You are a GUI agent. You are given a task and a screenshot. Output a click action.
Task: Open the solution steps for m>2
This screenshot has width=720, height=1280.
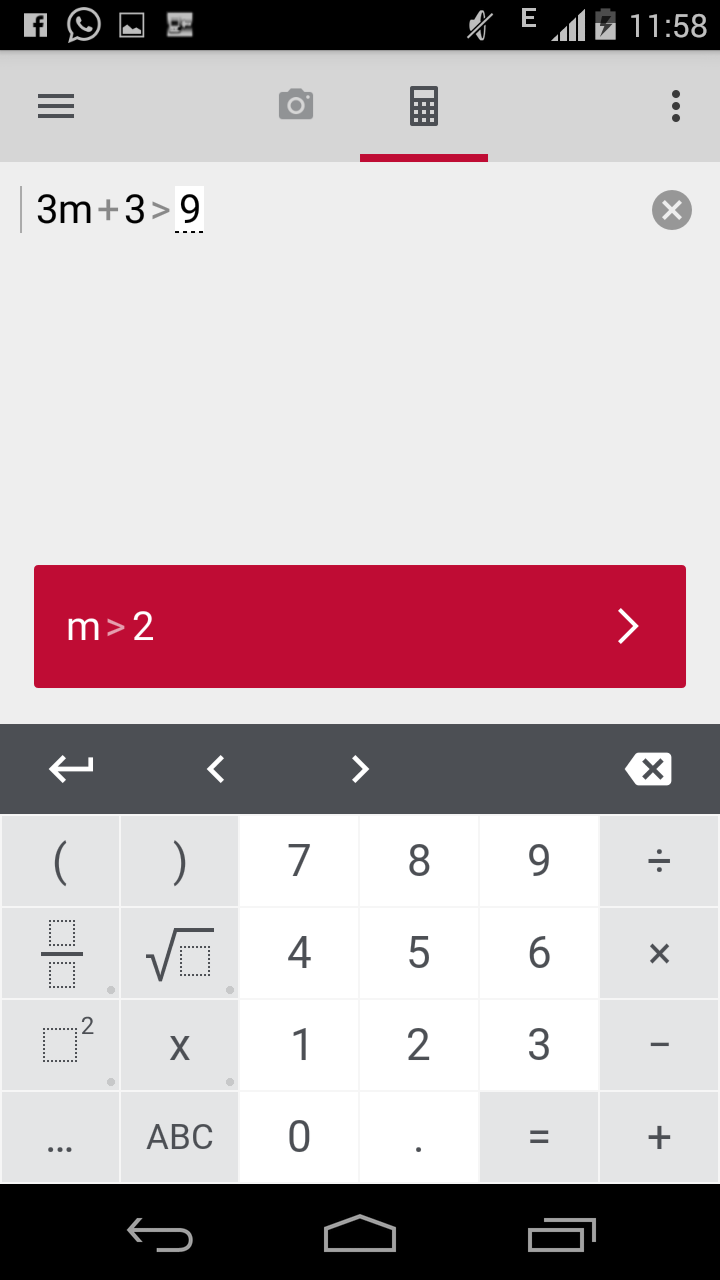coord(360,626)
